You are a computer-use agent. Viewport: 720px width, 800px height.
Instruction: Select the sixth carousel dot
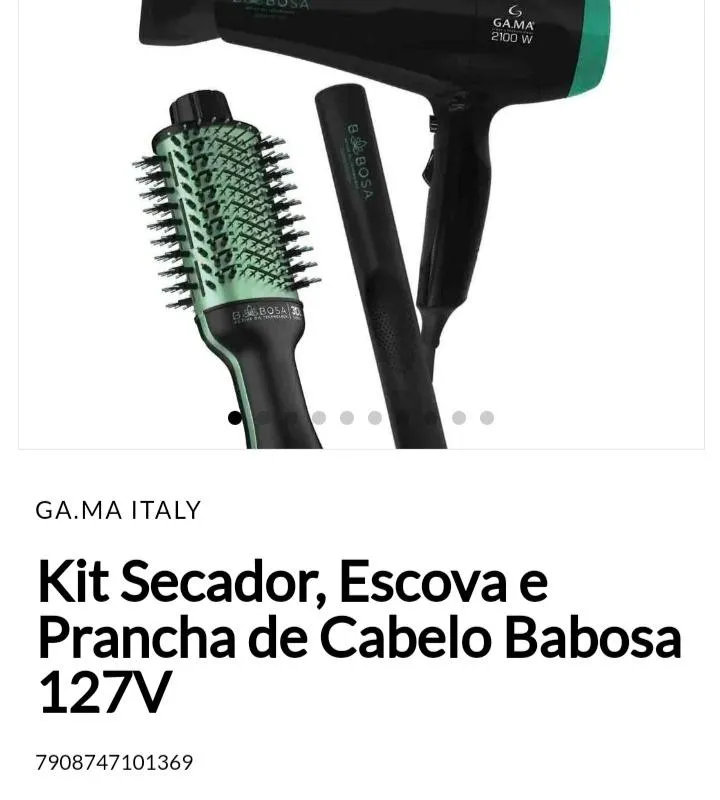pos(375,417)
